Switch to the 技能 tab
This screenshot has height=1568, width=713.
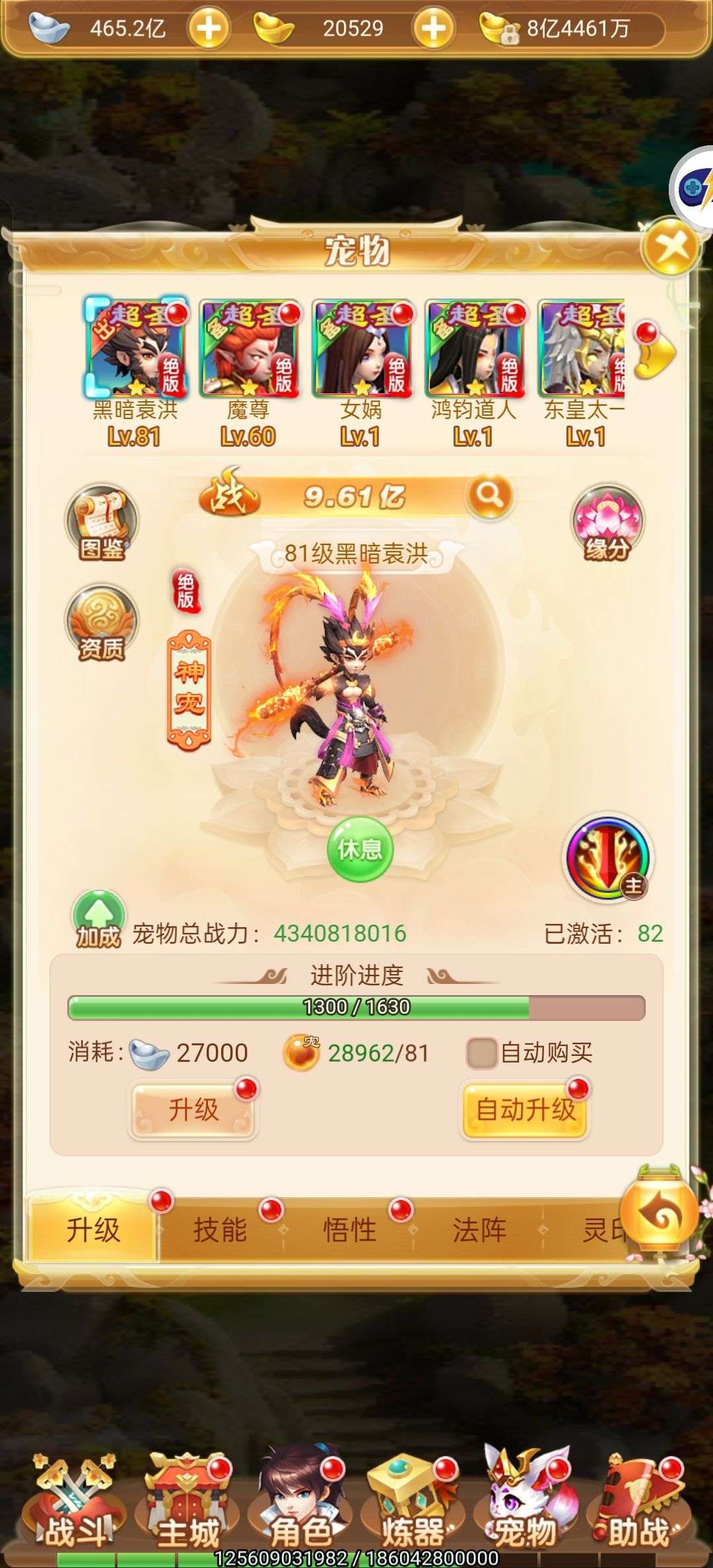pos(221,1230)
